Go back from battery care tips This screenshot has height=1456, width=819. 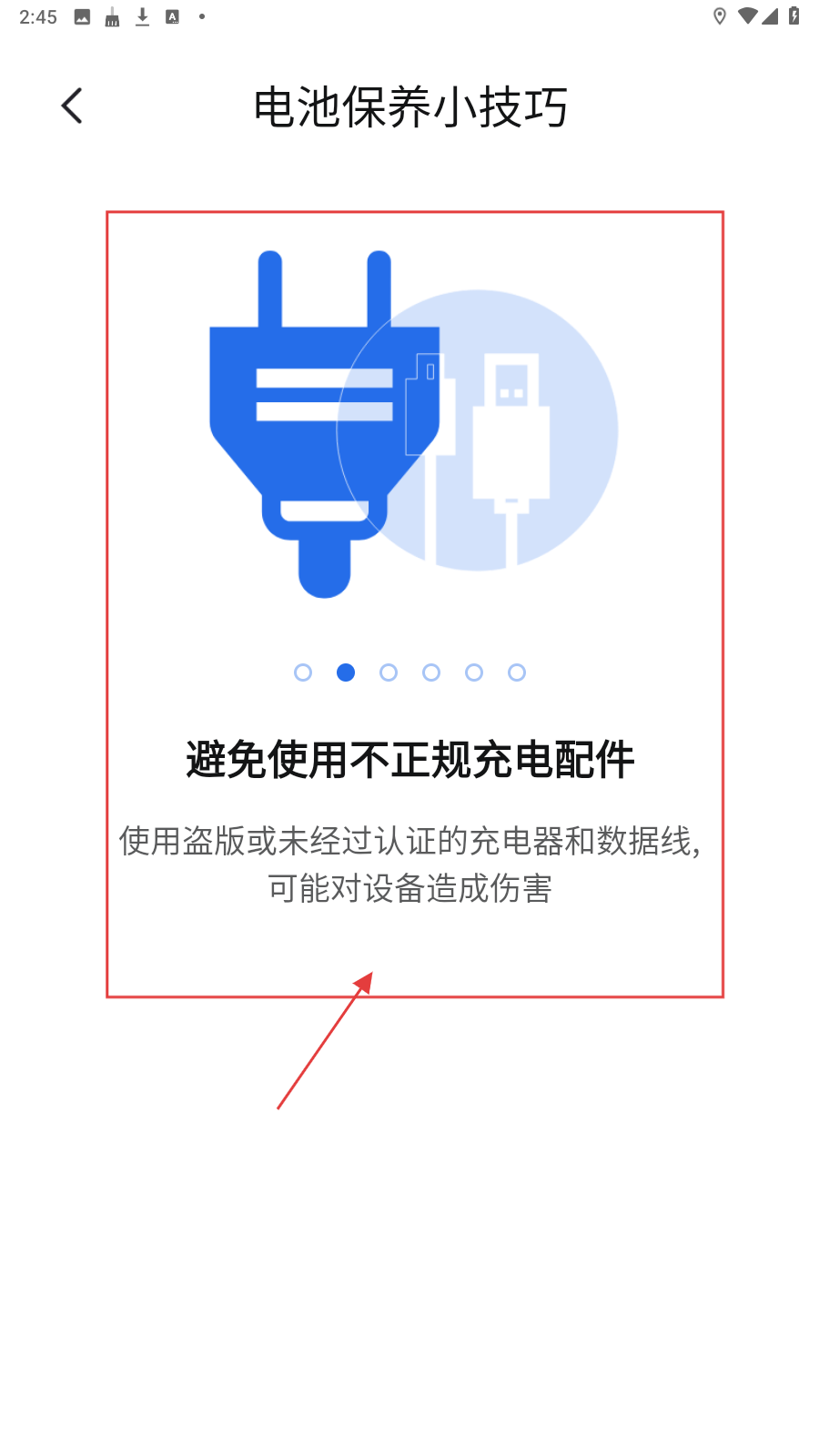coord(72,106)
